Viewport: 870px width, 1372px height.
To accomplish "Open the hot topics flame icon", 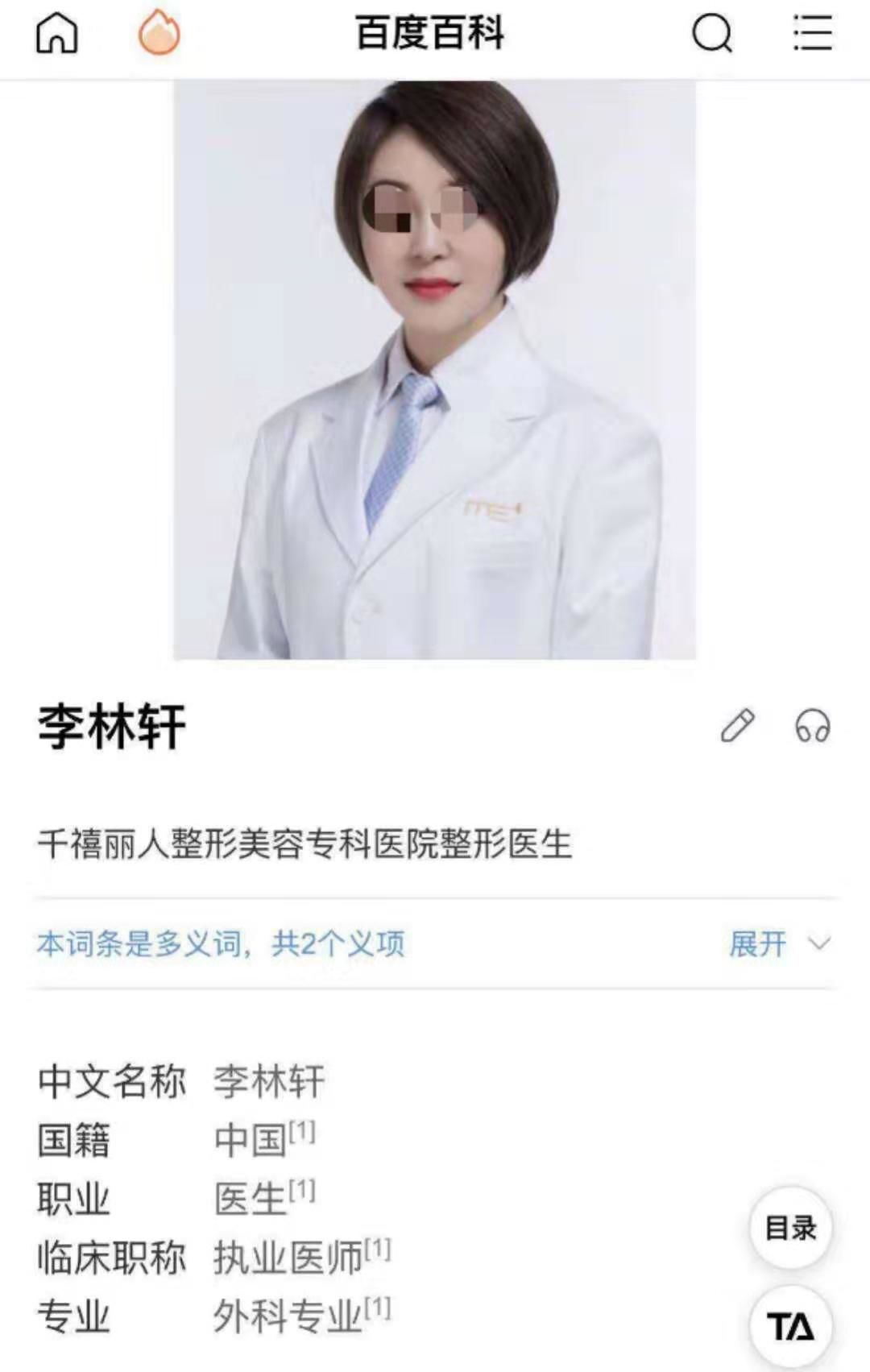I will click(159, 35).
